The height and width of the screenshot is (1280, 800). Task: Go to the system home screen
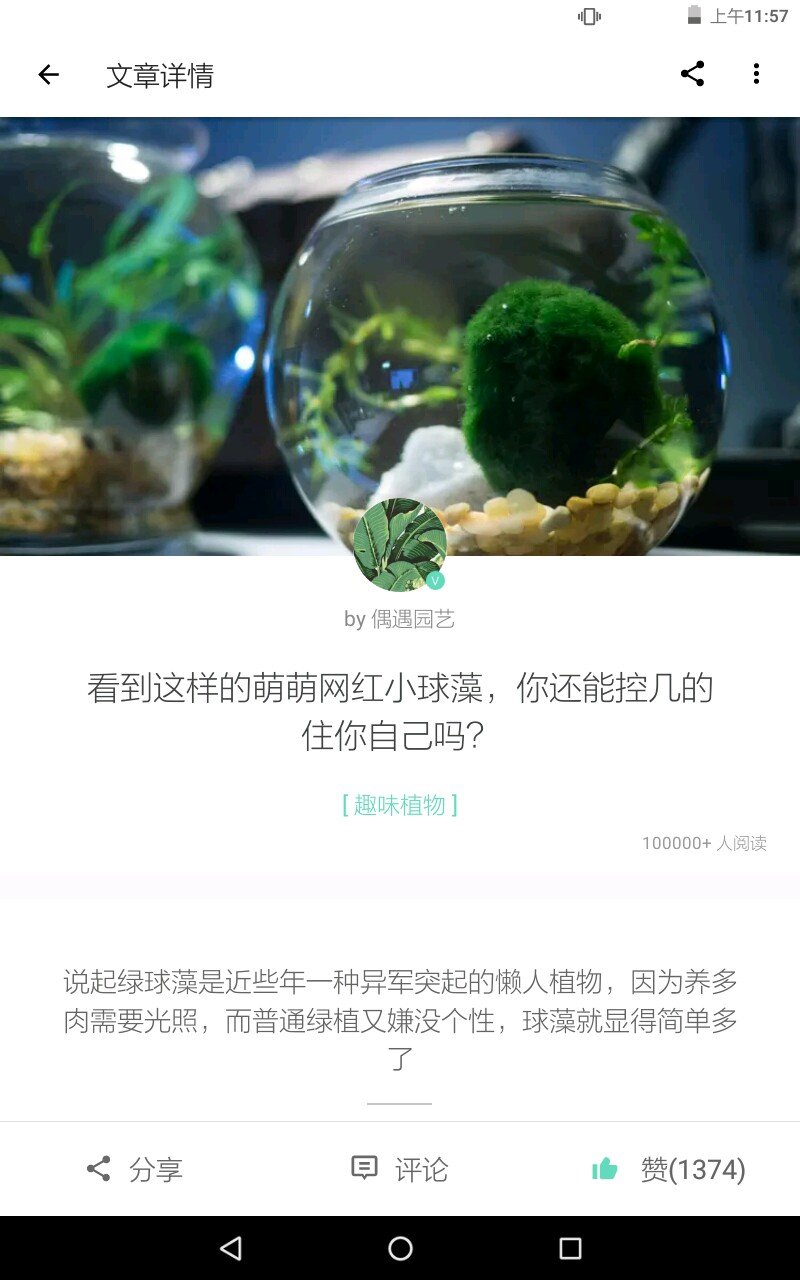tap(400, 1248)
